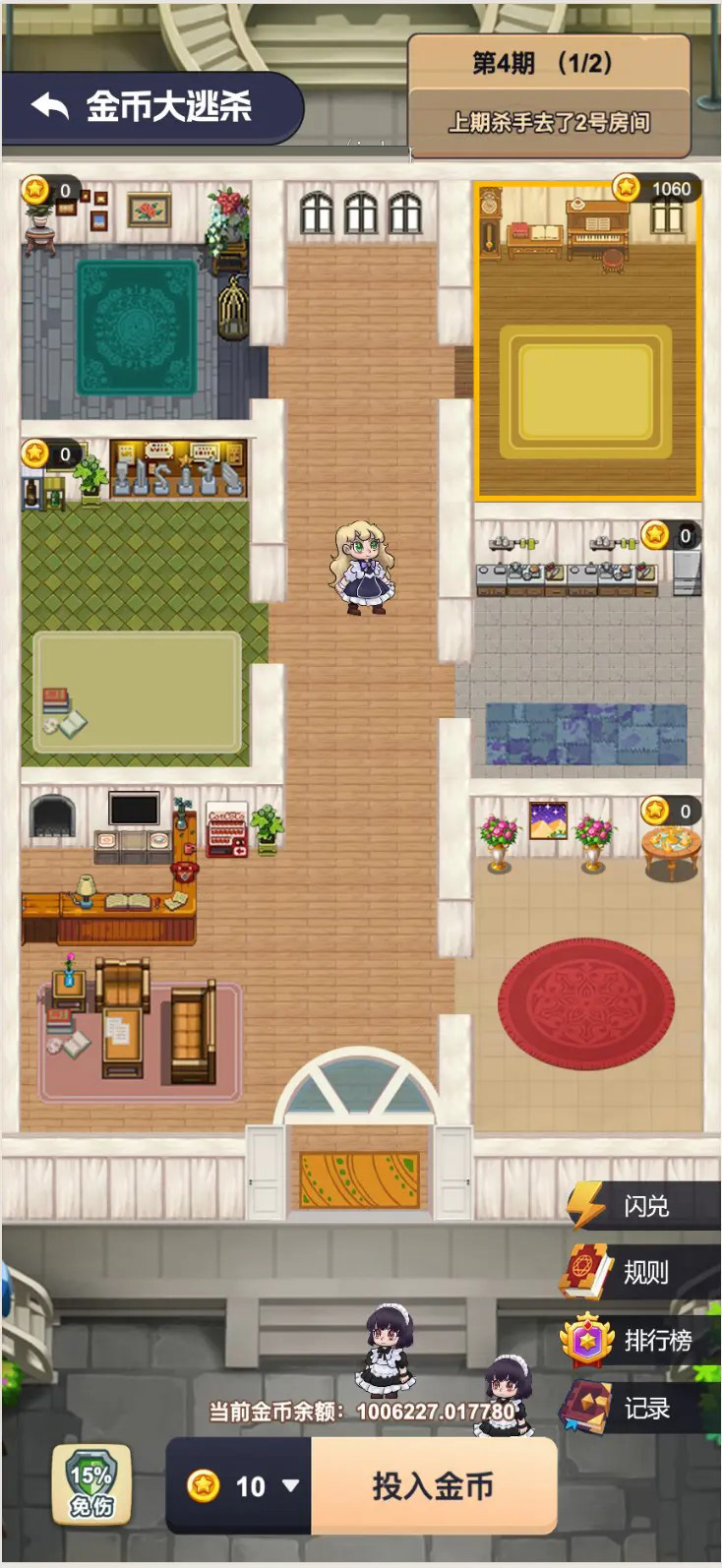The image size is (722, 1568).
Task: Open the 闪兑 flash exchange
Action: pyautogui.click(x=644, y=1206)
